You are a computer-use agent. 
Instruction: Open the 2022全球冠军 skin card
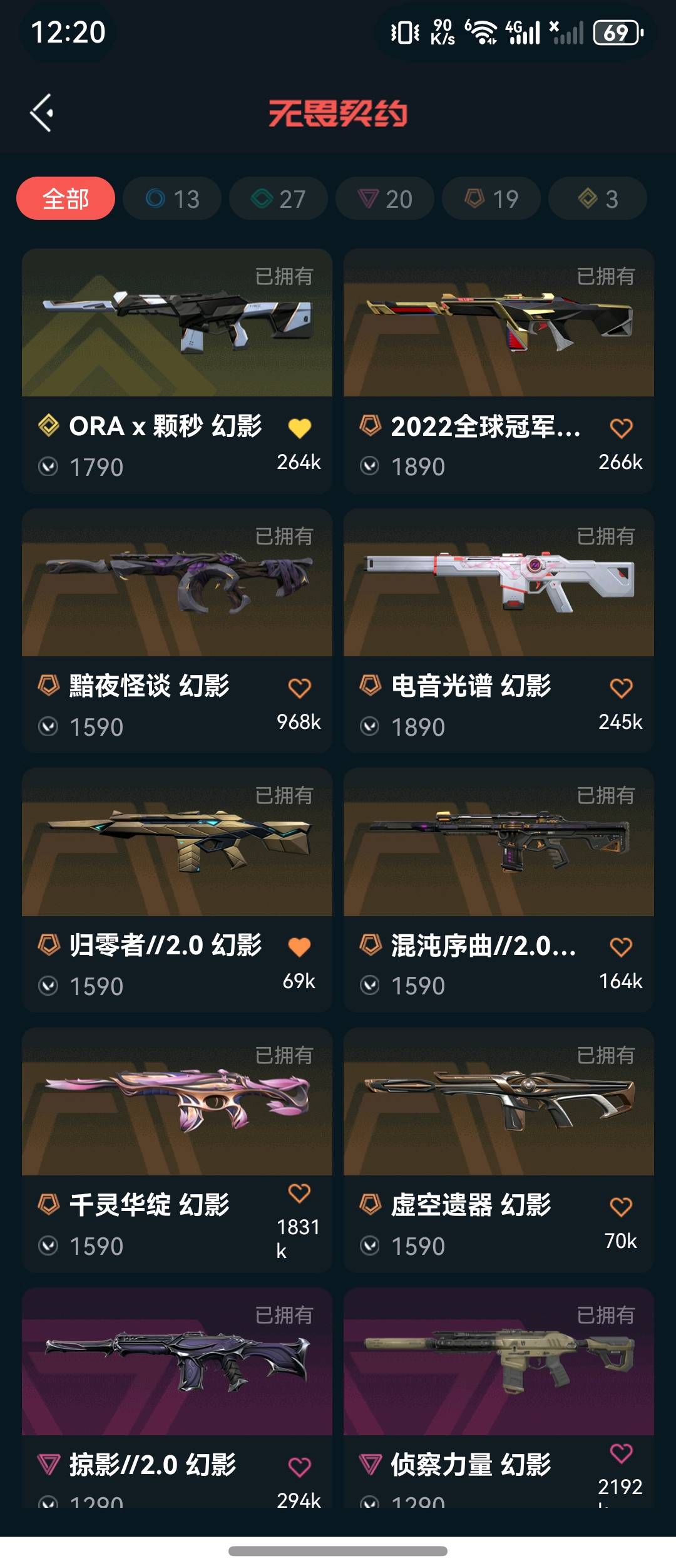coord(499,323)
